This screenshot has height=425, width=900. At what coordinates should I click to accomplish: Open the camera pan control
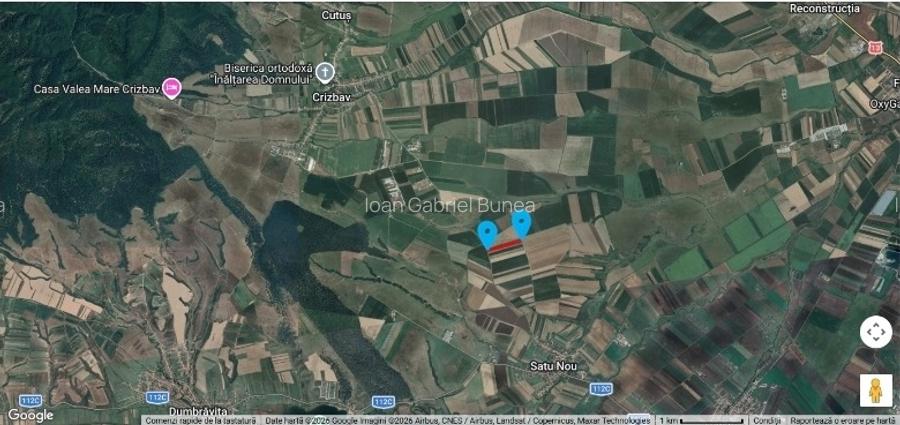tap(875, 332)
